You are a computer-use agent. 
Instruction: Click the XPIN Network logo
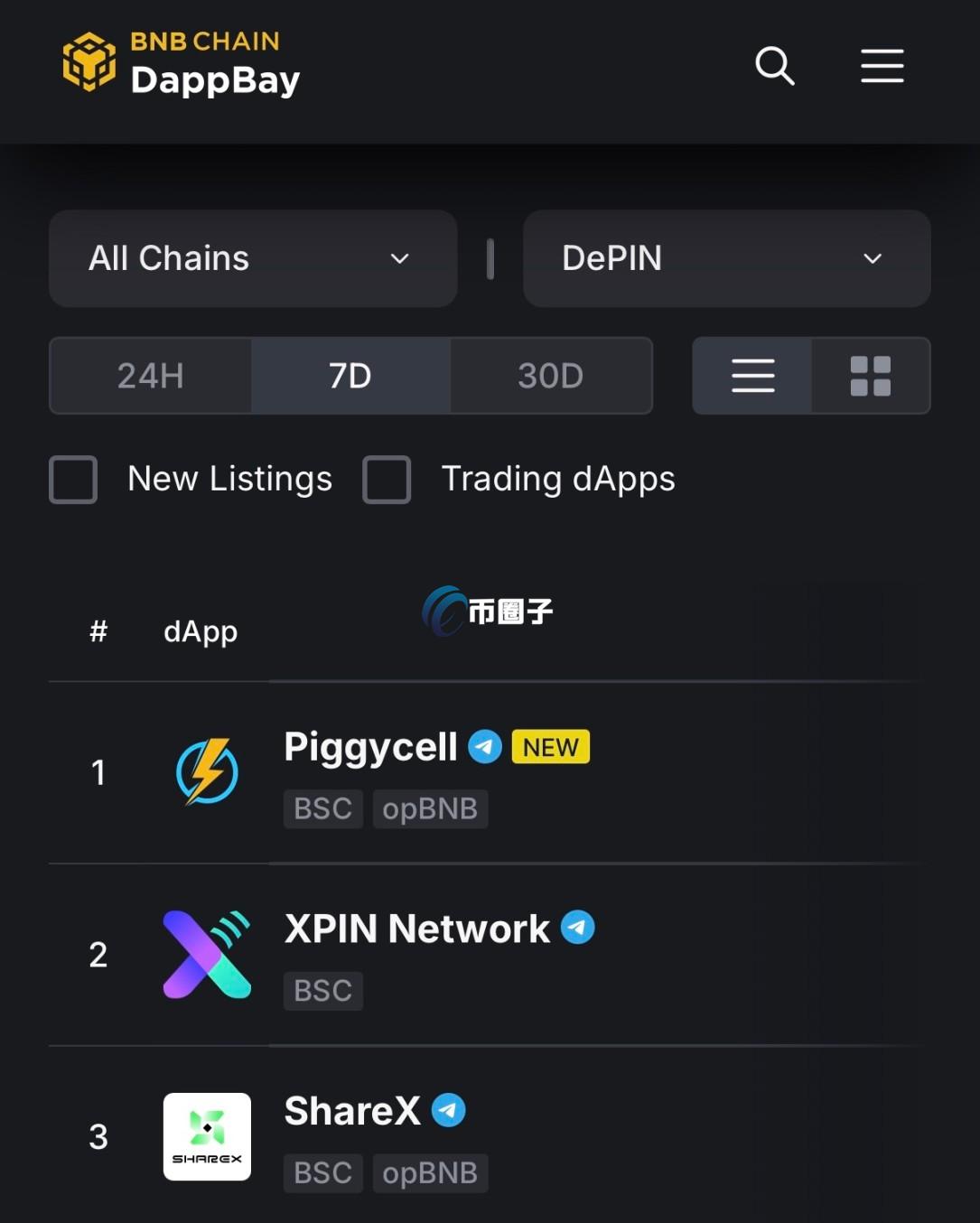(207, 954)
